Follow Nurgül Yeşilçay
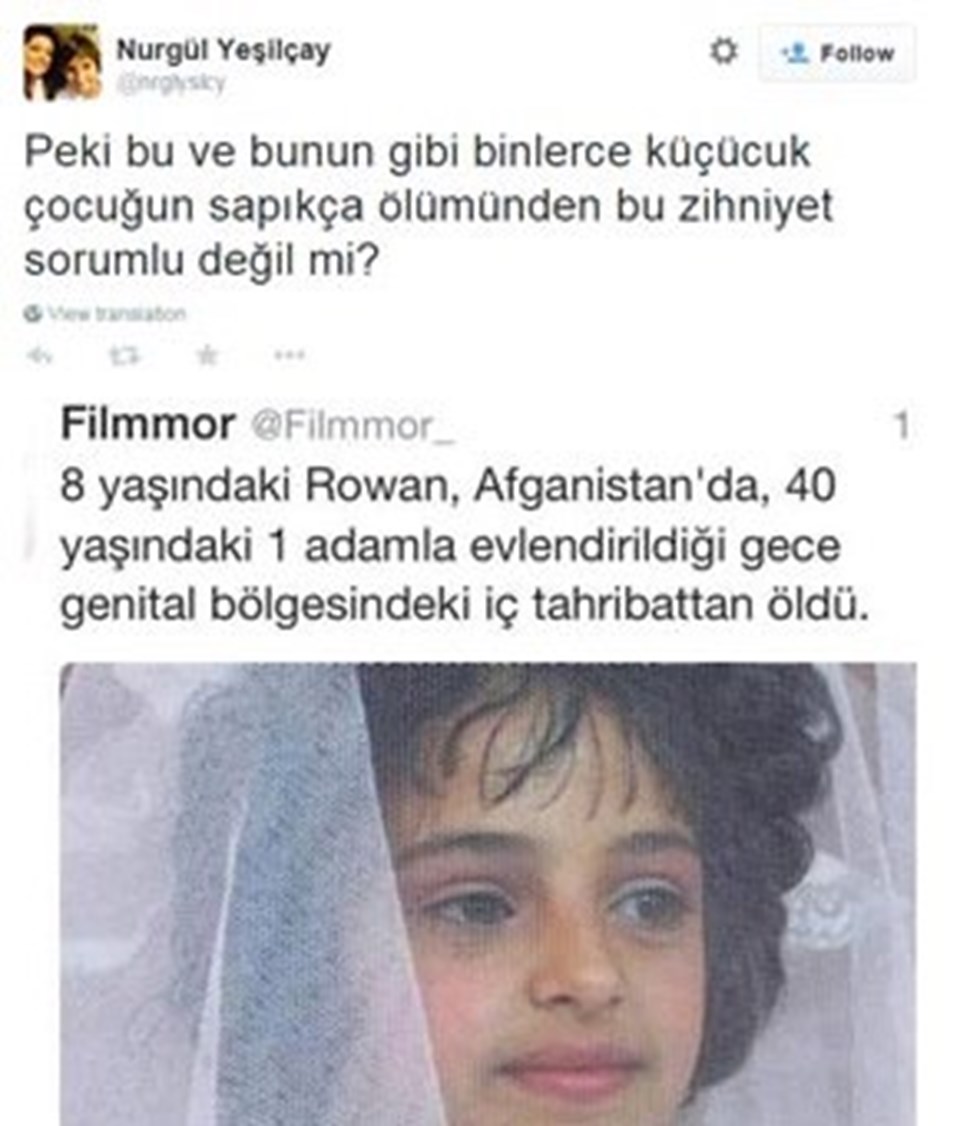 pos(836,53)
